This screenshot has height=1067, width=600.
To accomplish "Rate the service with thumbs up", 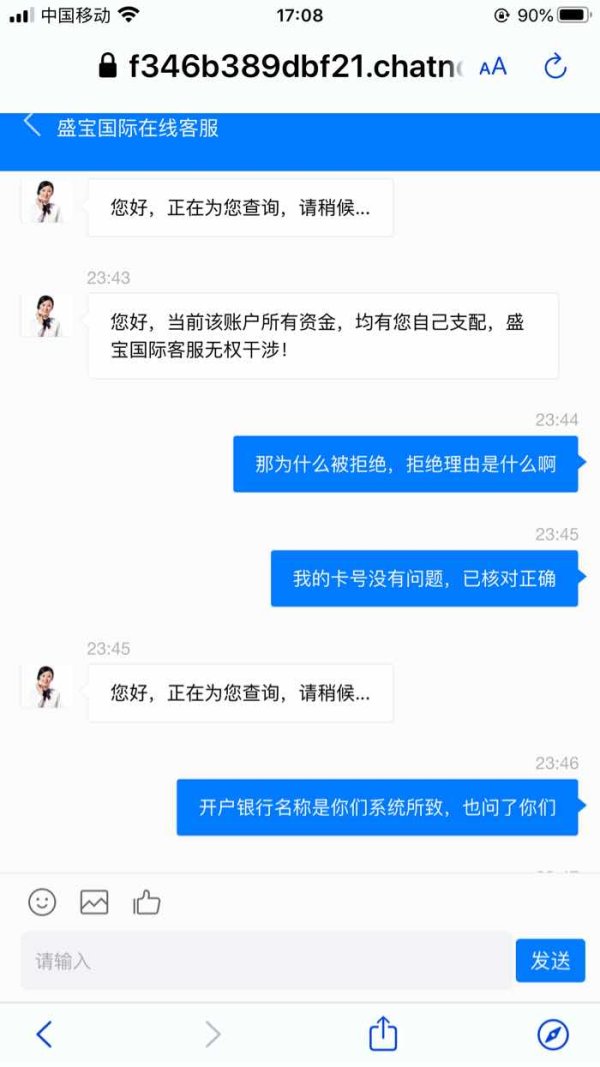I will [x=146, y=902].
